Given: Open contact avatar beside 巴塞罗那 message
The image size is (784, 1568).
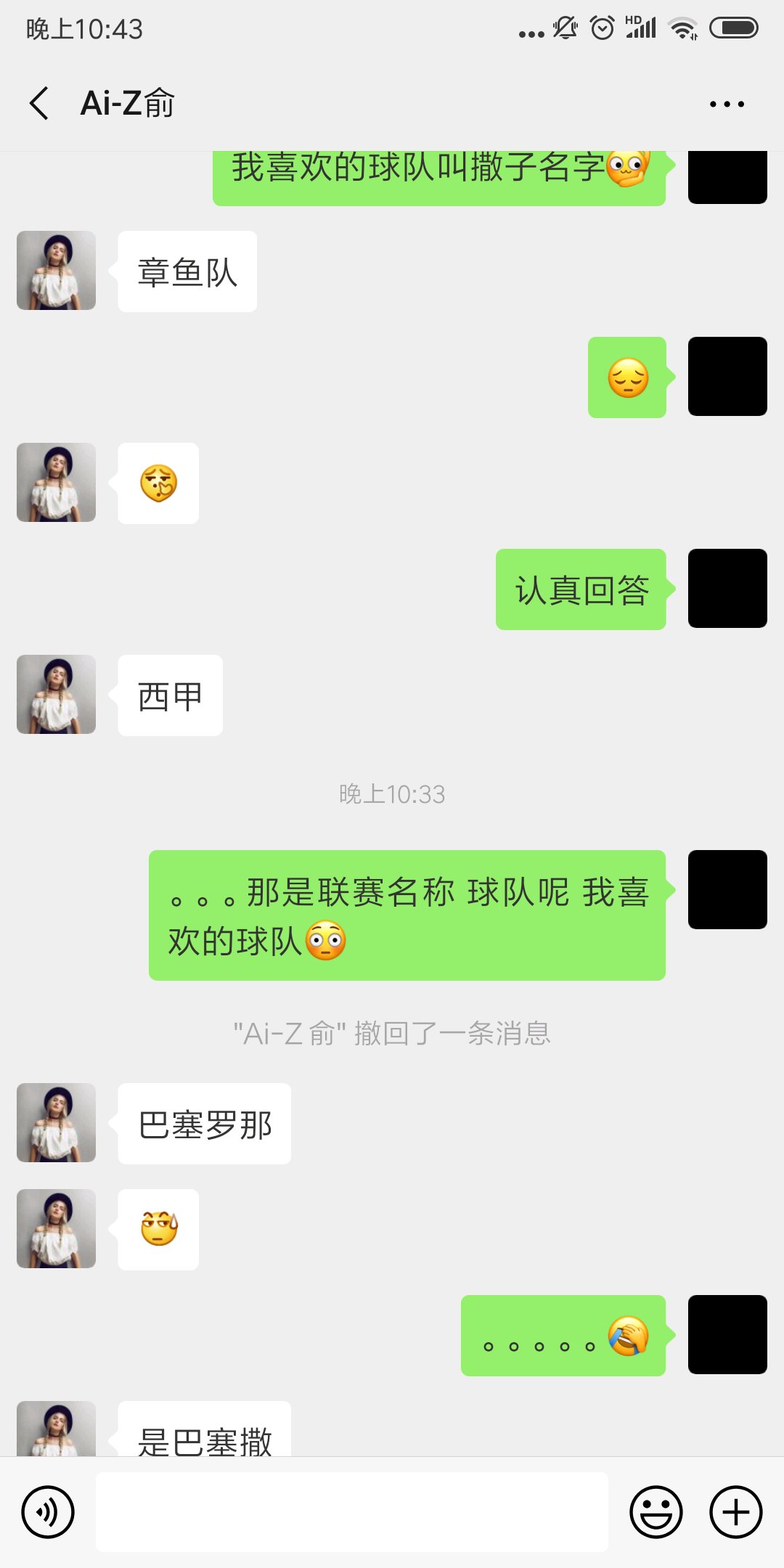Looking at the screenshot, I should tap(57, 1123).
